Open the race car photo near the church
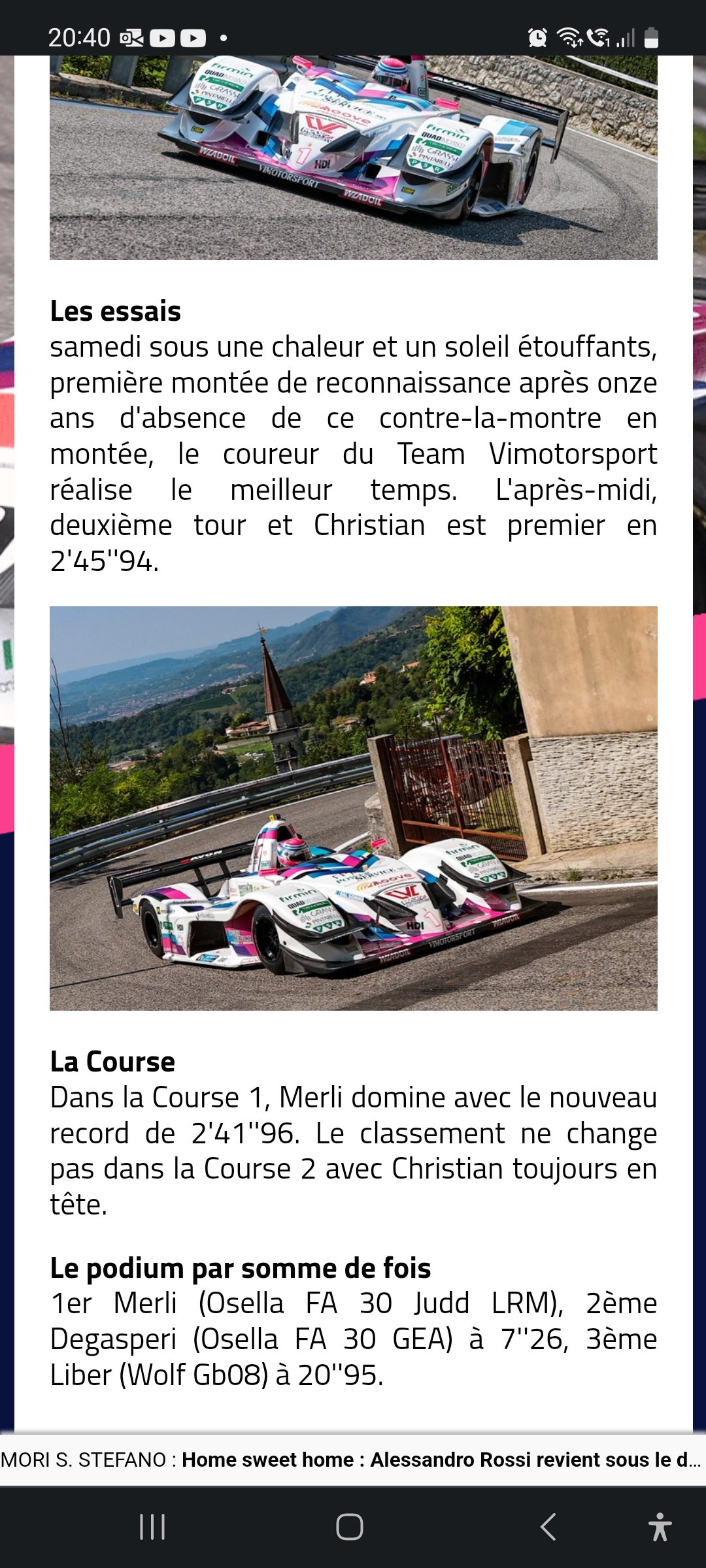Image resolution: width=706 pixels, height=1568 pixels. click(x=353, y=808)
